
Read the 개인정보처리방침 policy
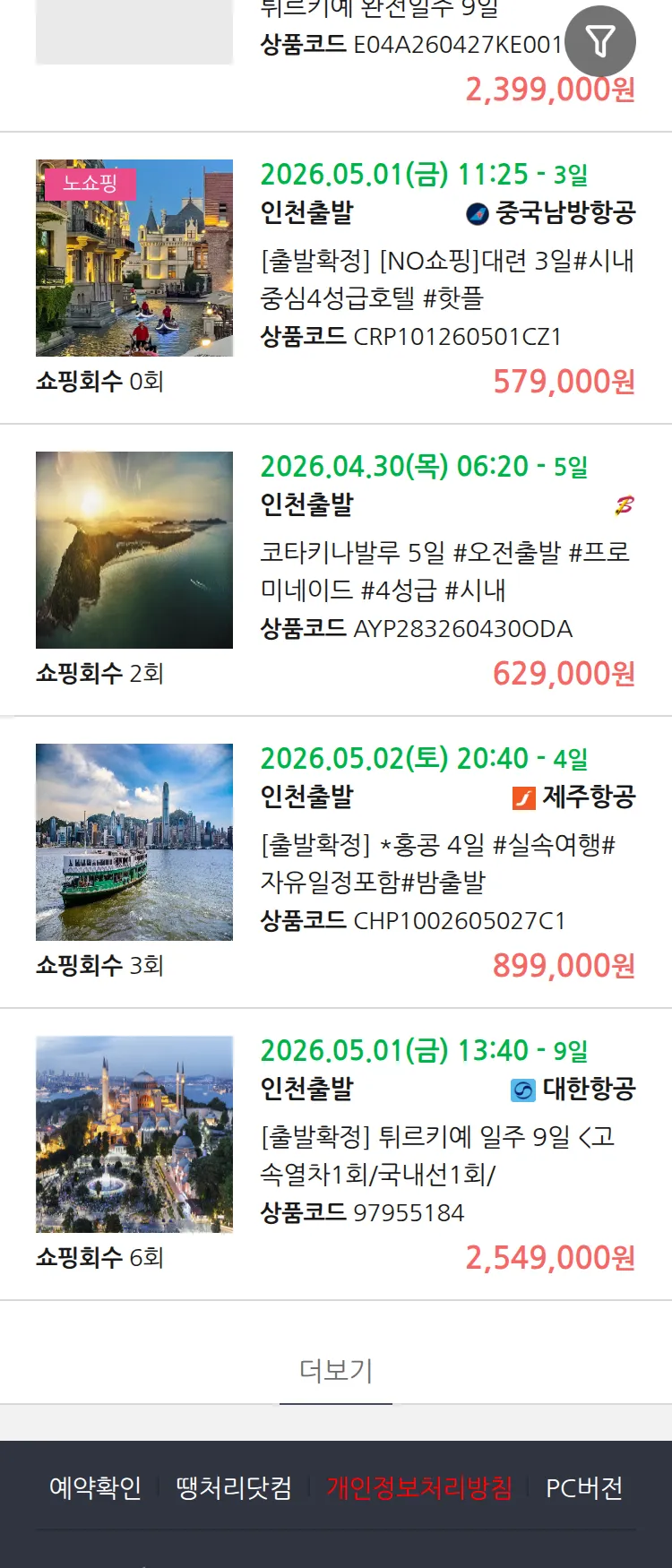pyautogui.click(x=419, y=1488)
